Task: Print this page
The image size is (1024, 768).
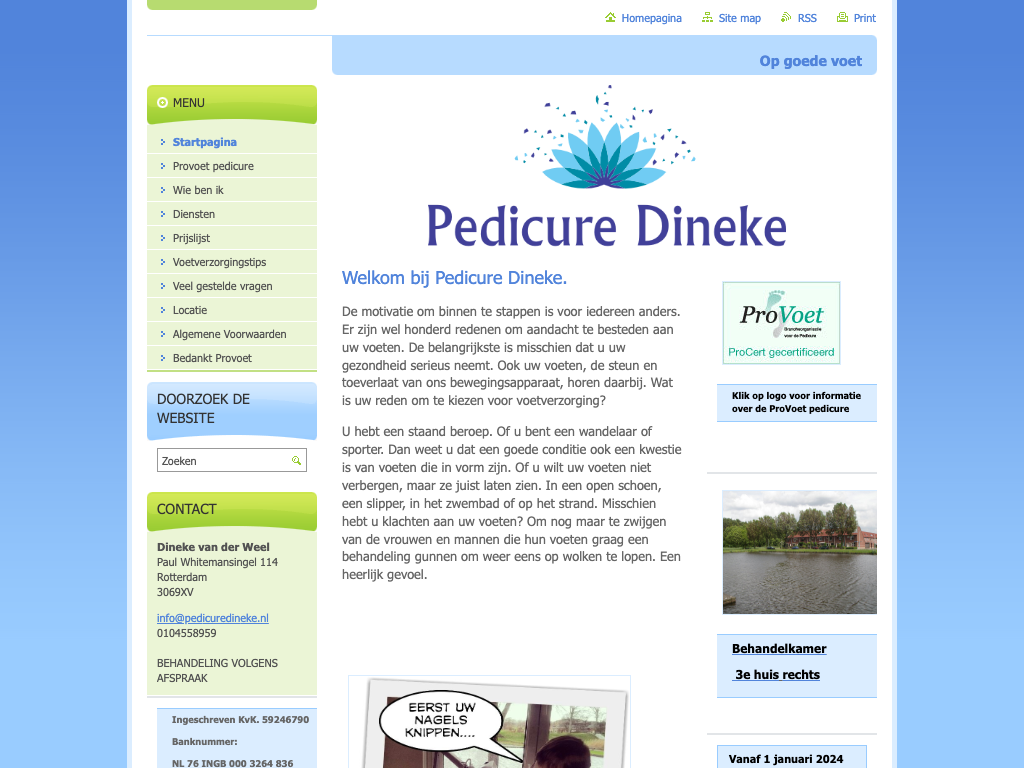Action: pyautogui.click(x=863, y=18)
